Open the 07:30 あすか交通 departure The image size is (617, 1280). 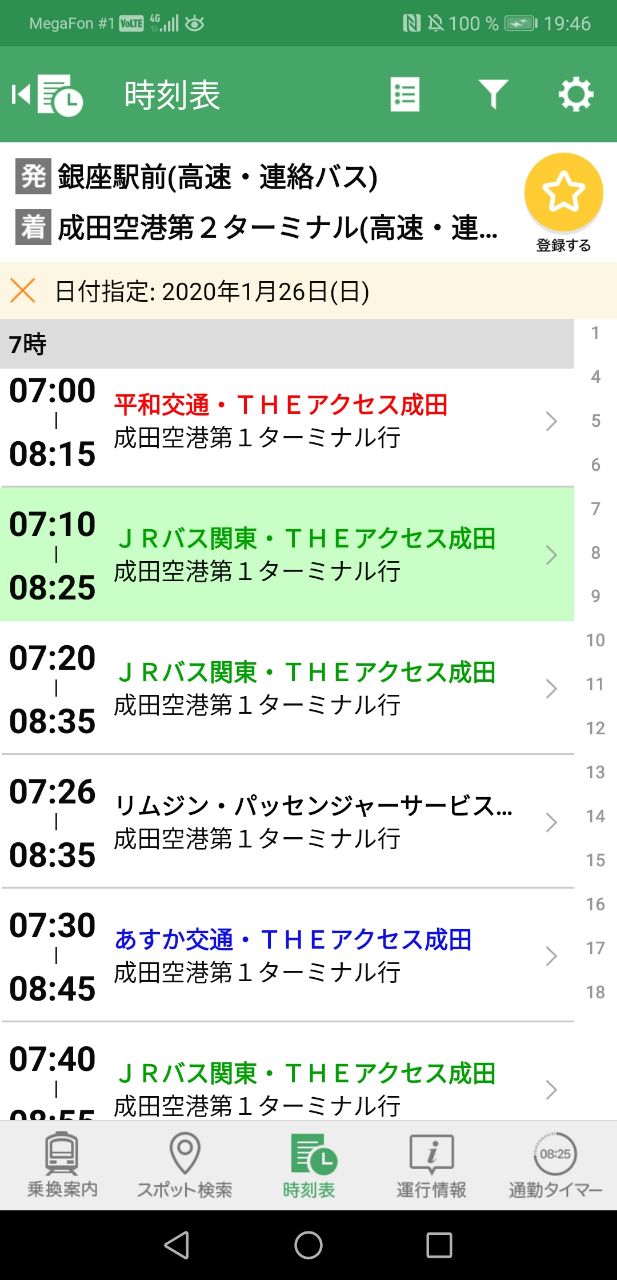tap(287, 956)
